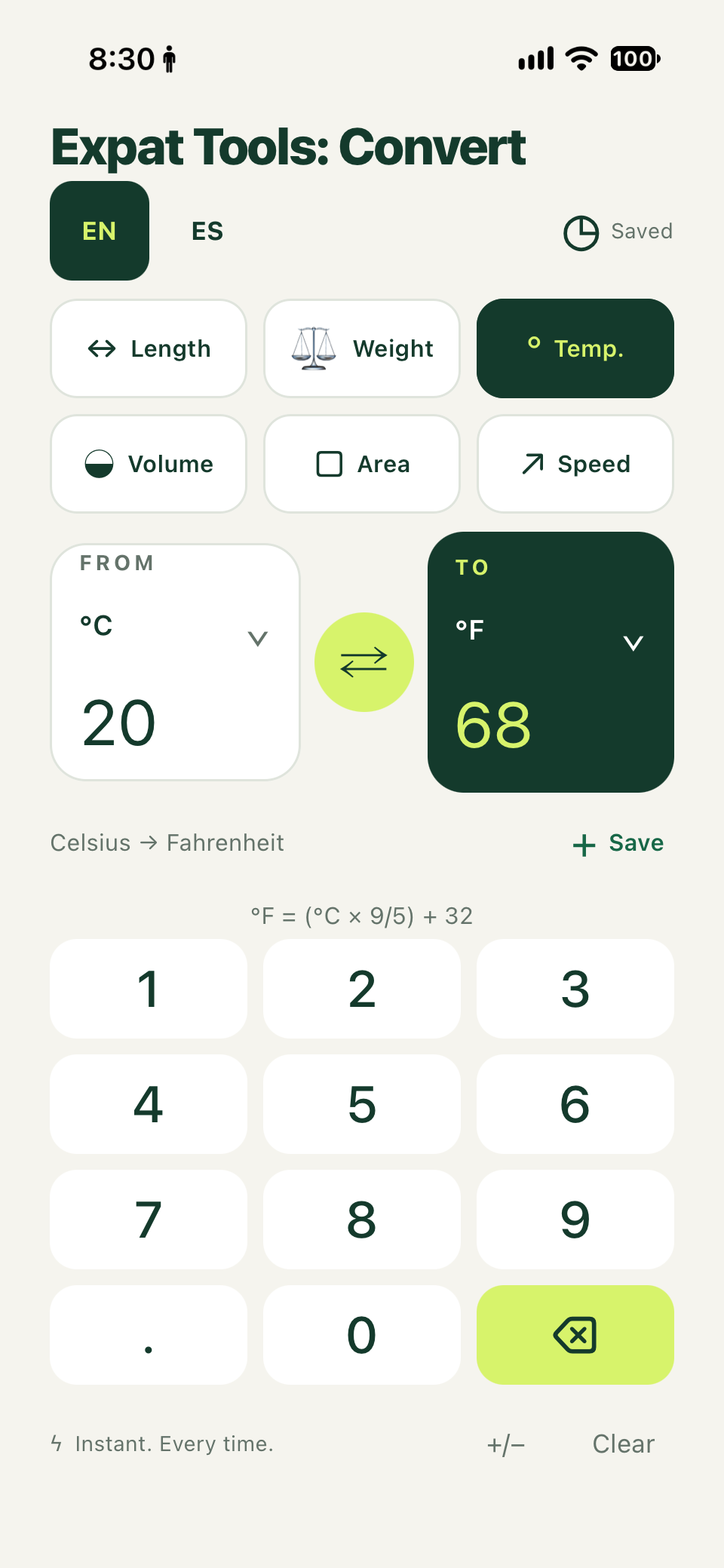Toggle the sign with +/−
724x1568 pixels.
[506, 1444]
